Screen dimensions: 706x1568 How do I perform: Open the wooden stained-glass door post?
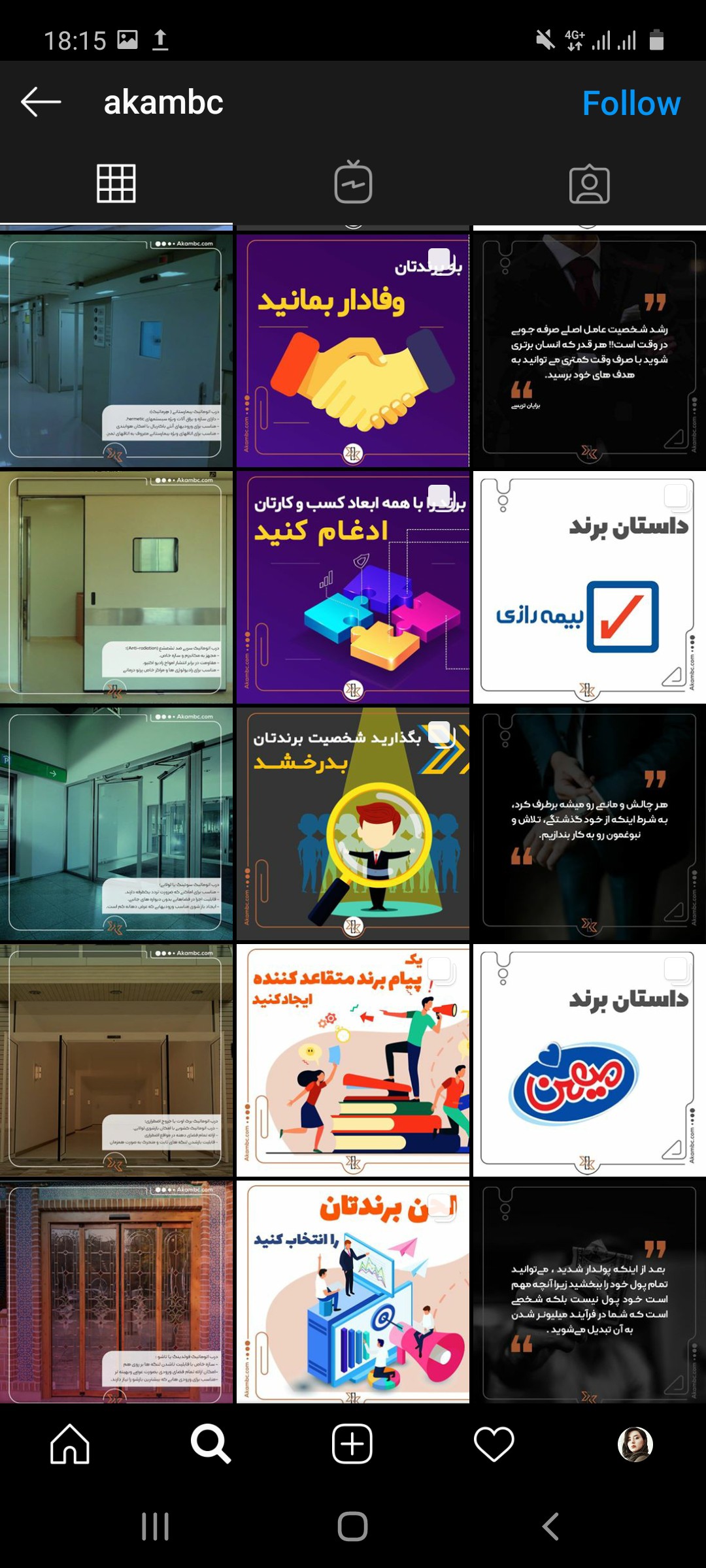(x=116, y=1292)
